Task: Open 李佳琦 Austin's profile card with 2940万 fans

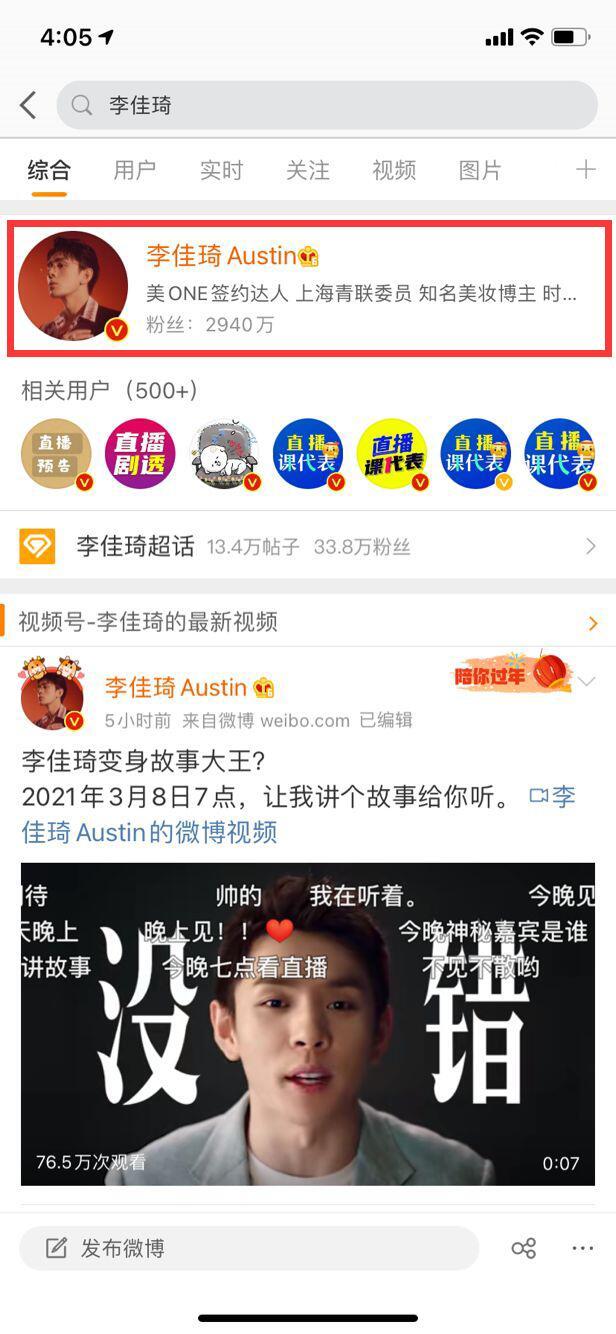Action: (308, 289)
